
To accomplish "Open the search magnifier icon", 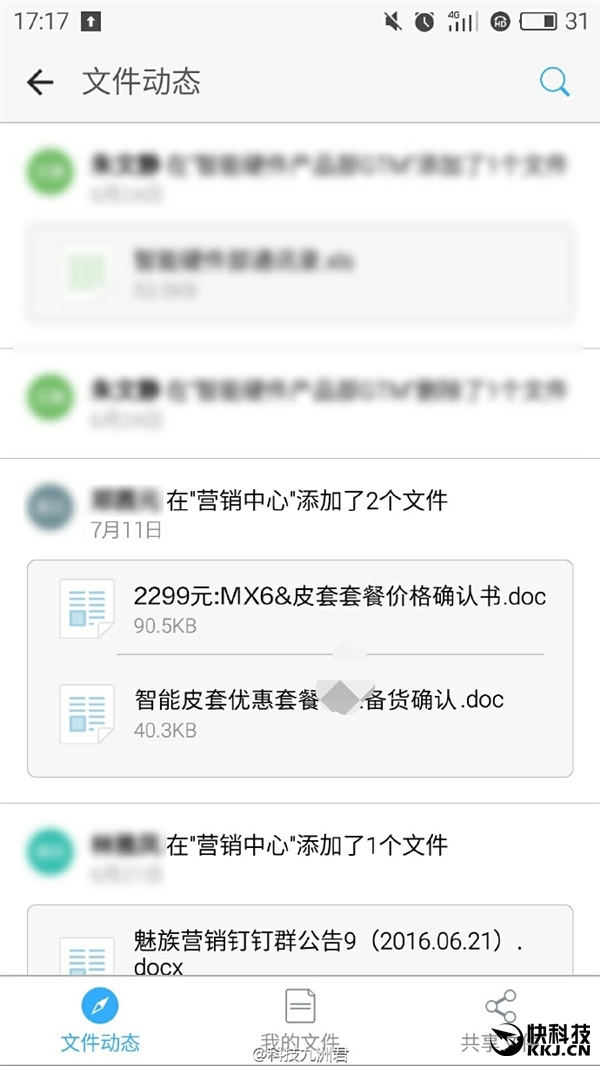I will [x=554, y=82].
